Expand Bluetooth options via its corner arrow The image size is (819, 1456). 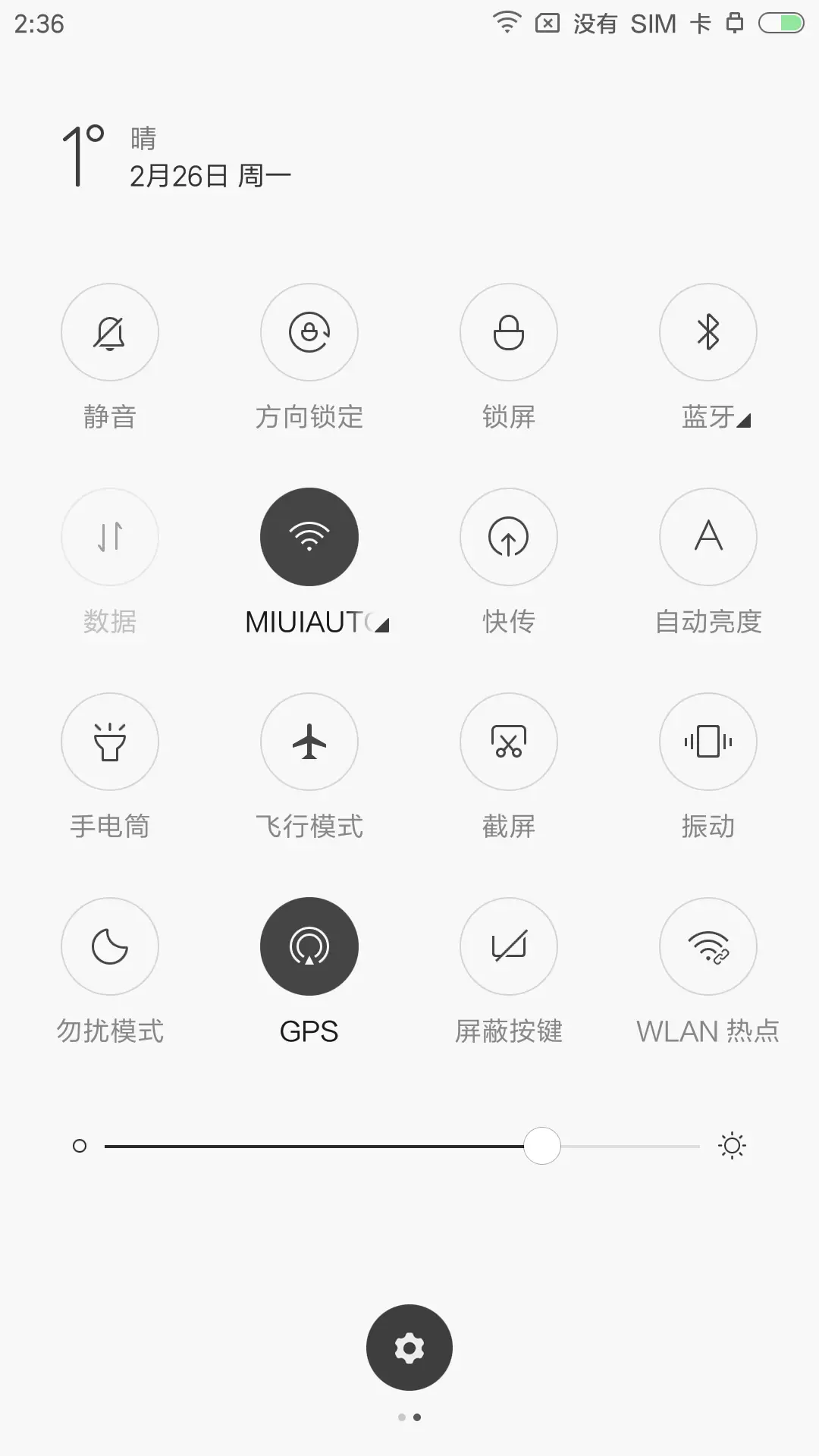744,422
